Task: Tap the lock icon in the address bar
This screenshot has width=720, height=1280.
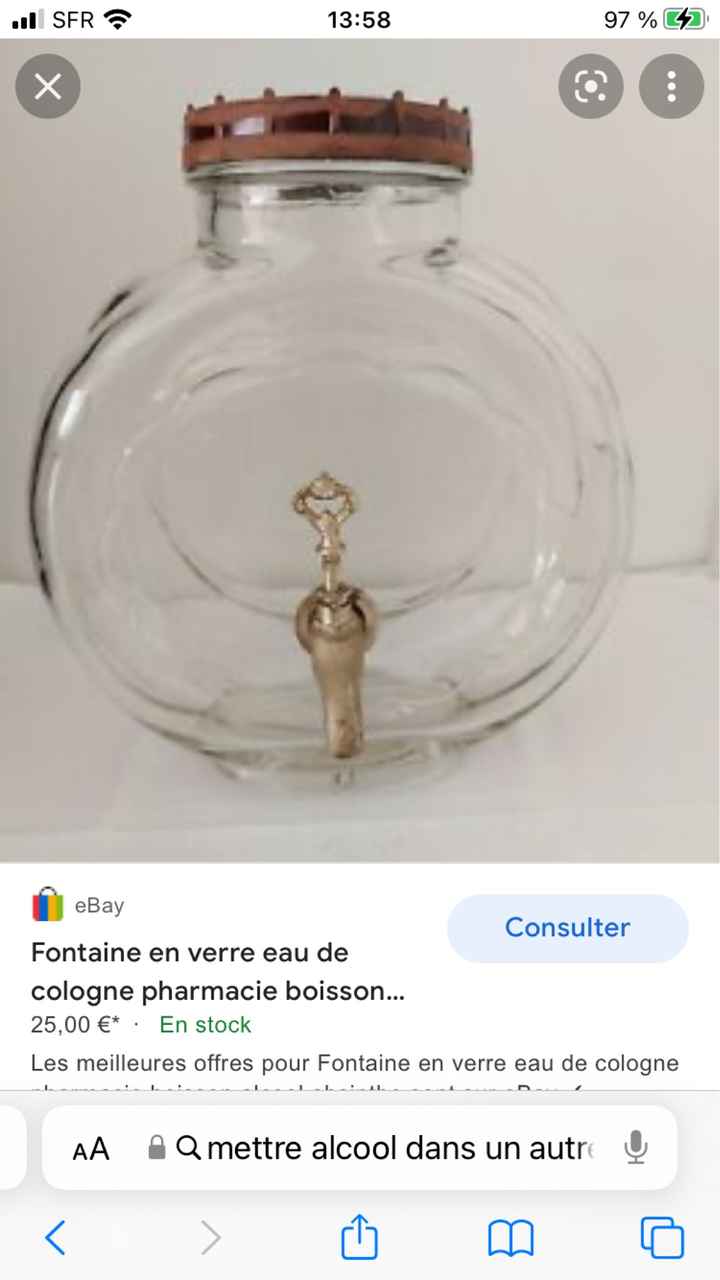Action: 156,1148
